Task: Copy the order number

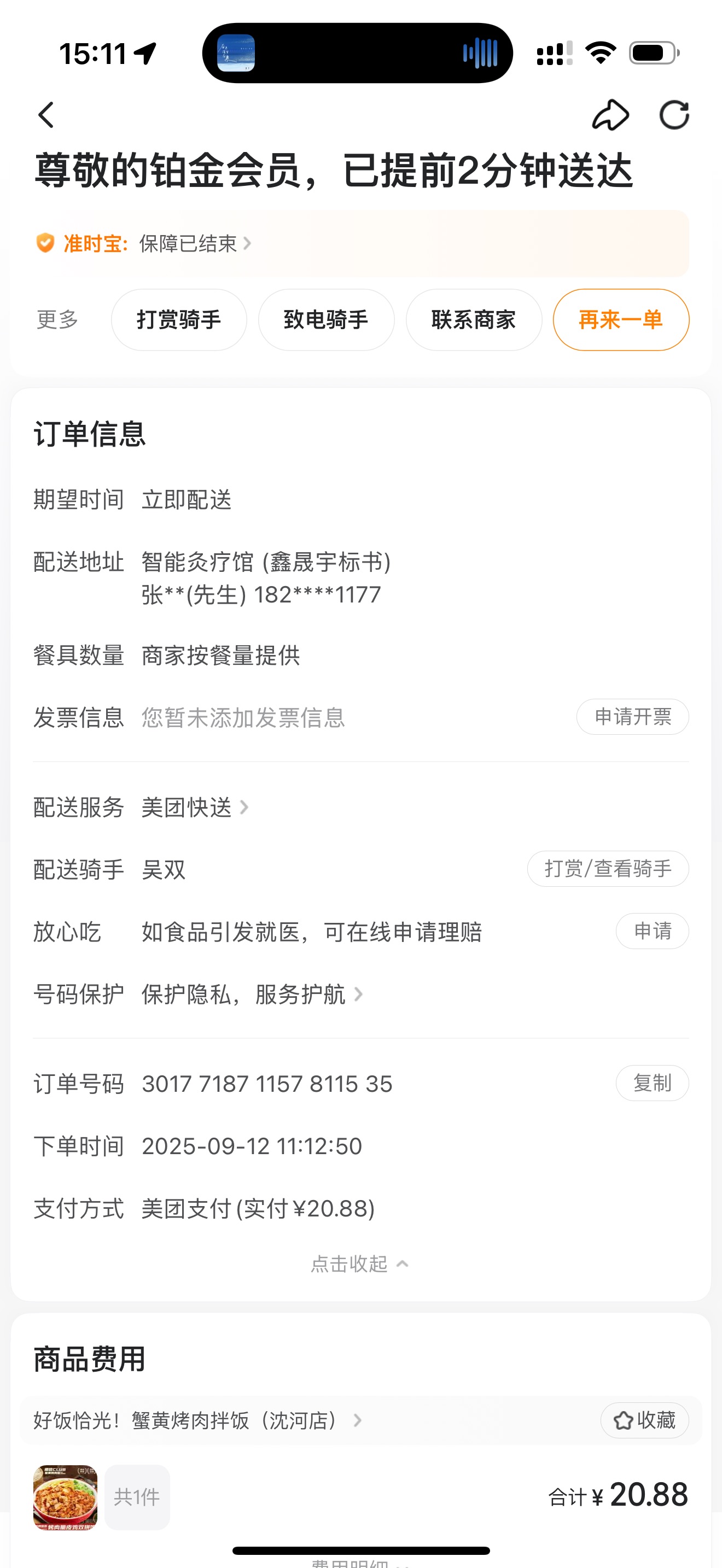Action: pyautogui.click(x=652, y=1083)
